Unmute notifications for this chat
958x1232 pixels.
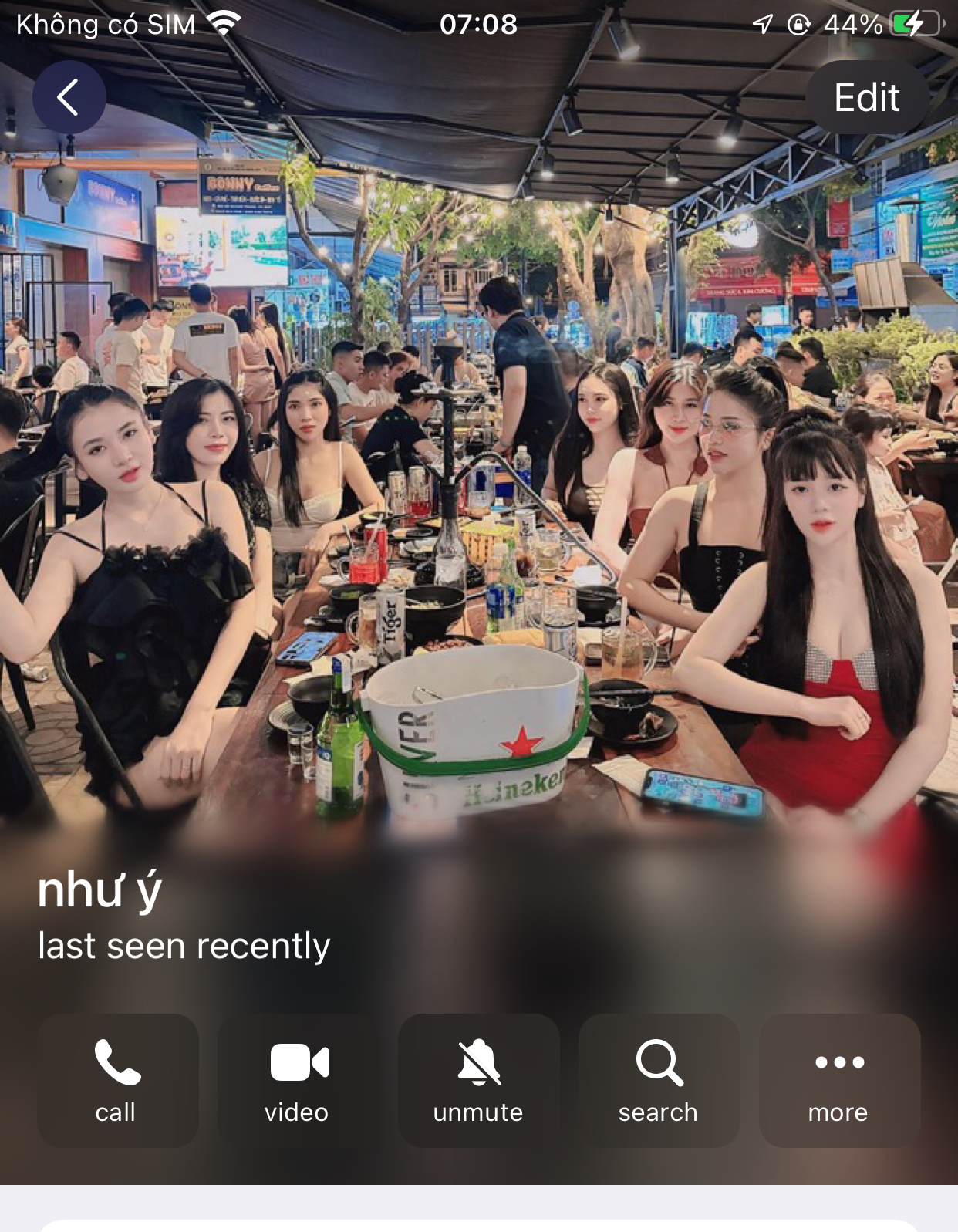click(x=478, y=1079)
